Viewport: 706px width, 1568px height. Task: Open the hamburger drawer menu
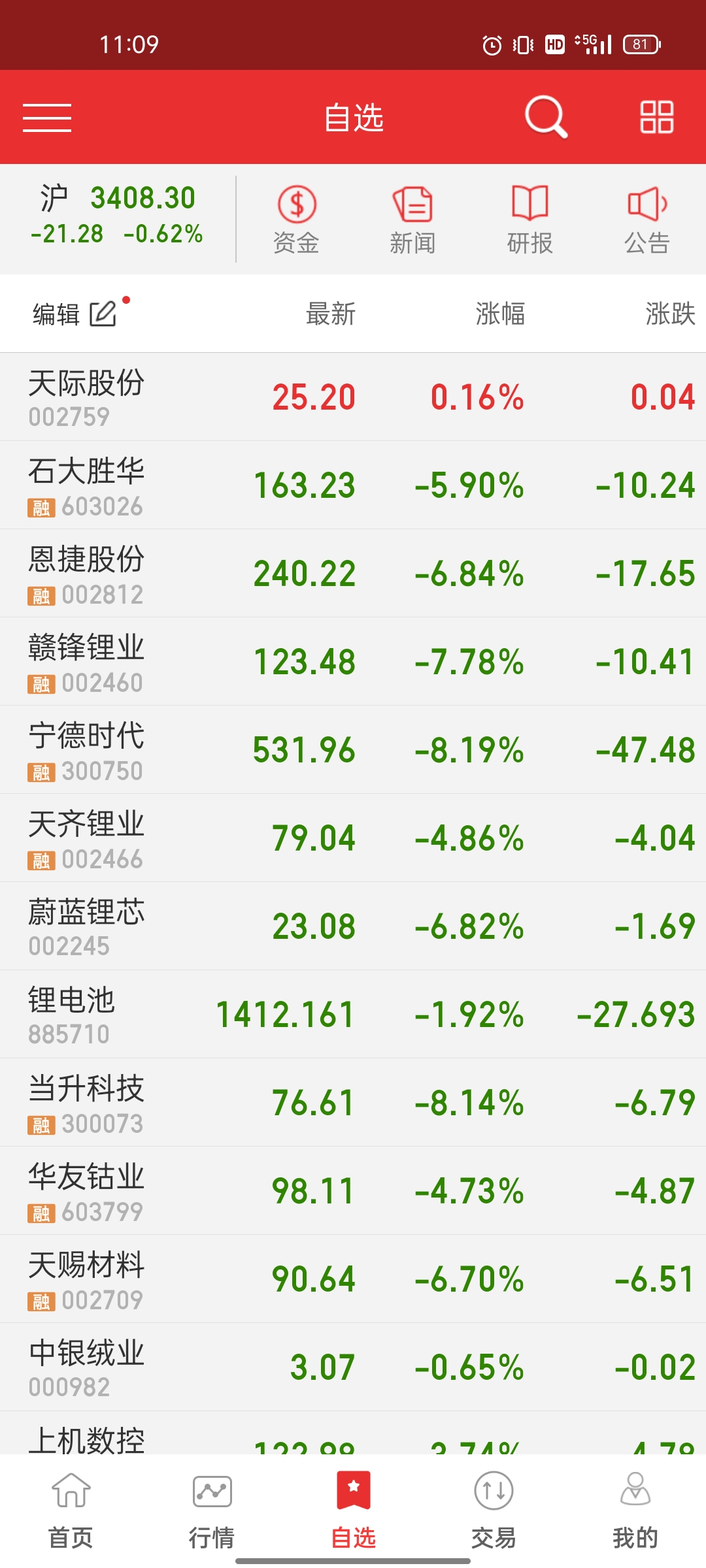47,118
